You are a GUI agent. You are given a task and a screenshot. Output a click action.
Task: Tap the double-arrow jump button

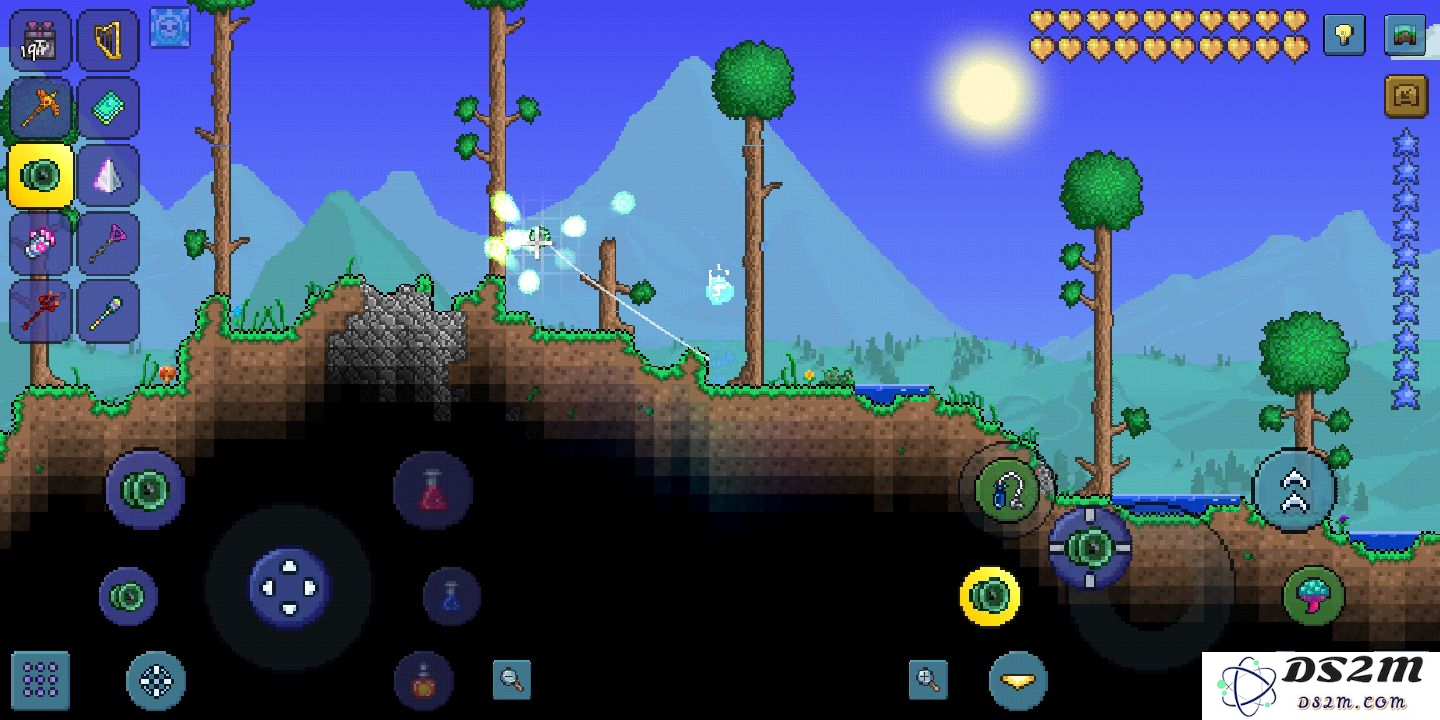pyautogui.click(x=1294, y=490)
